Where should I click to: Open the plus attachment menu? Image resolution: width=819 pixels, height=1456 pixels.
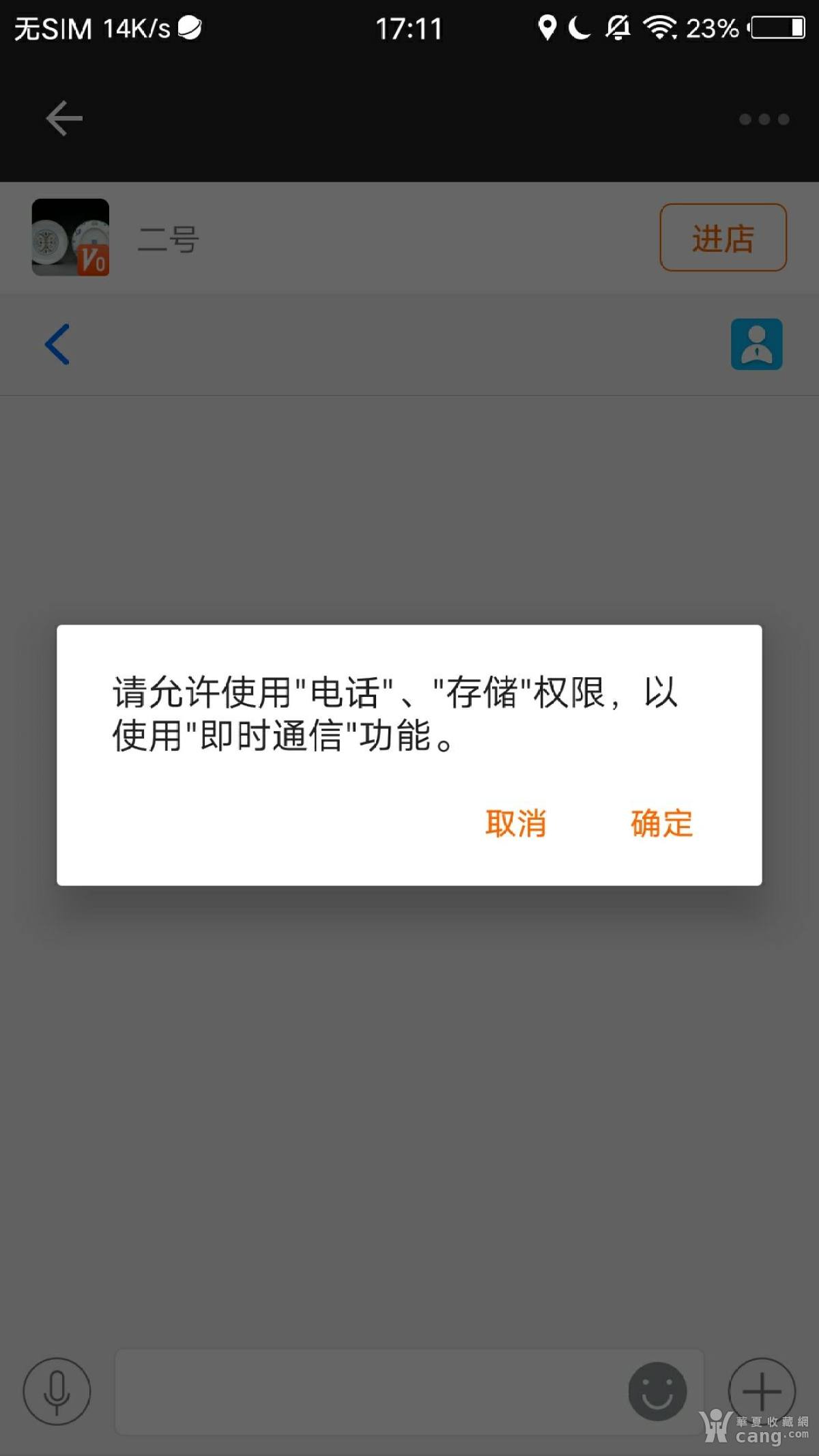pyautogui.click(x=762, y=1390)
